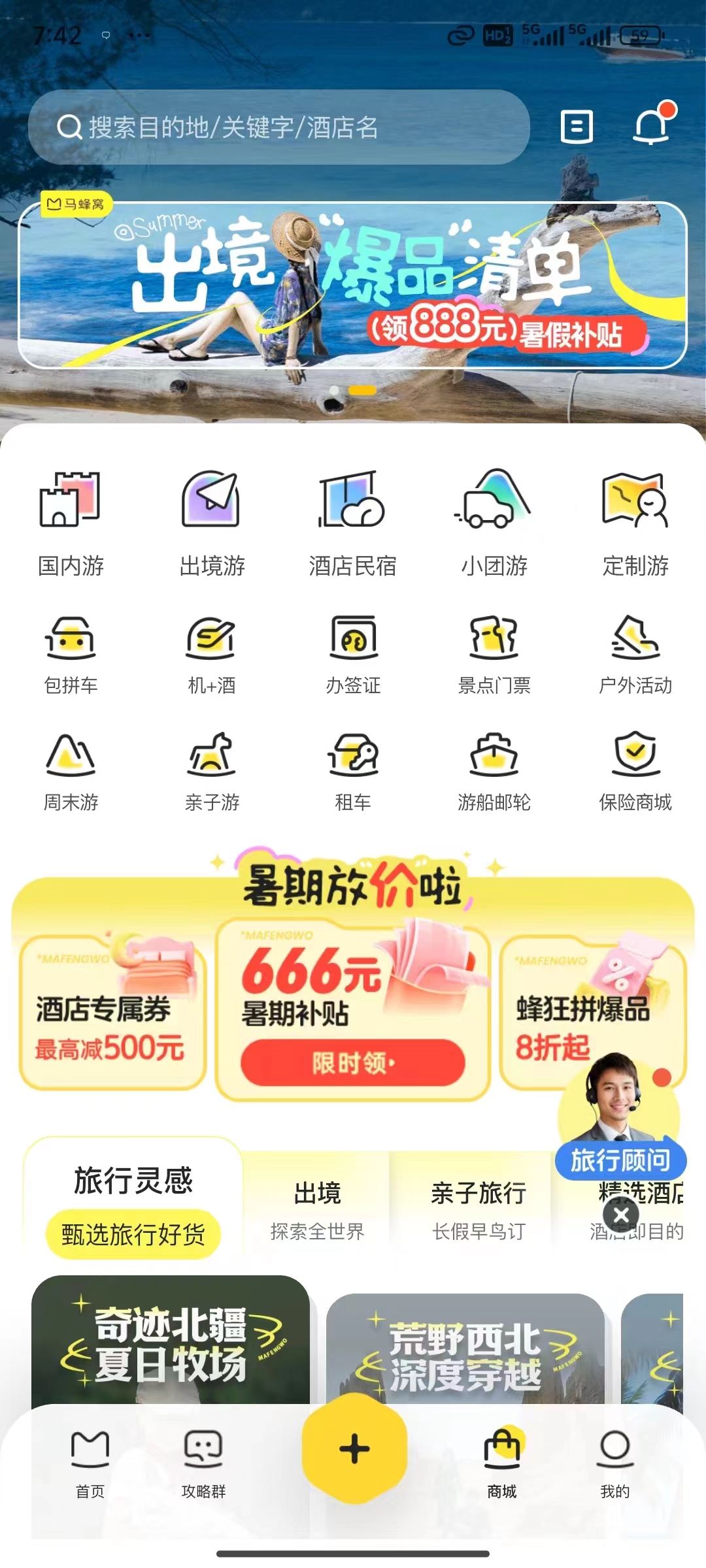706x1568 pixels.
Task: Open the destination search box
Action: click(x=279, y=127)
